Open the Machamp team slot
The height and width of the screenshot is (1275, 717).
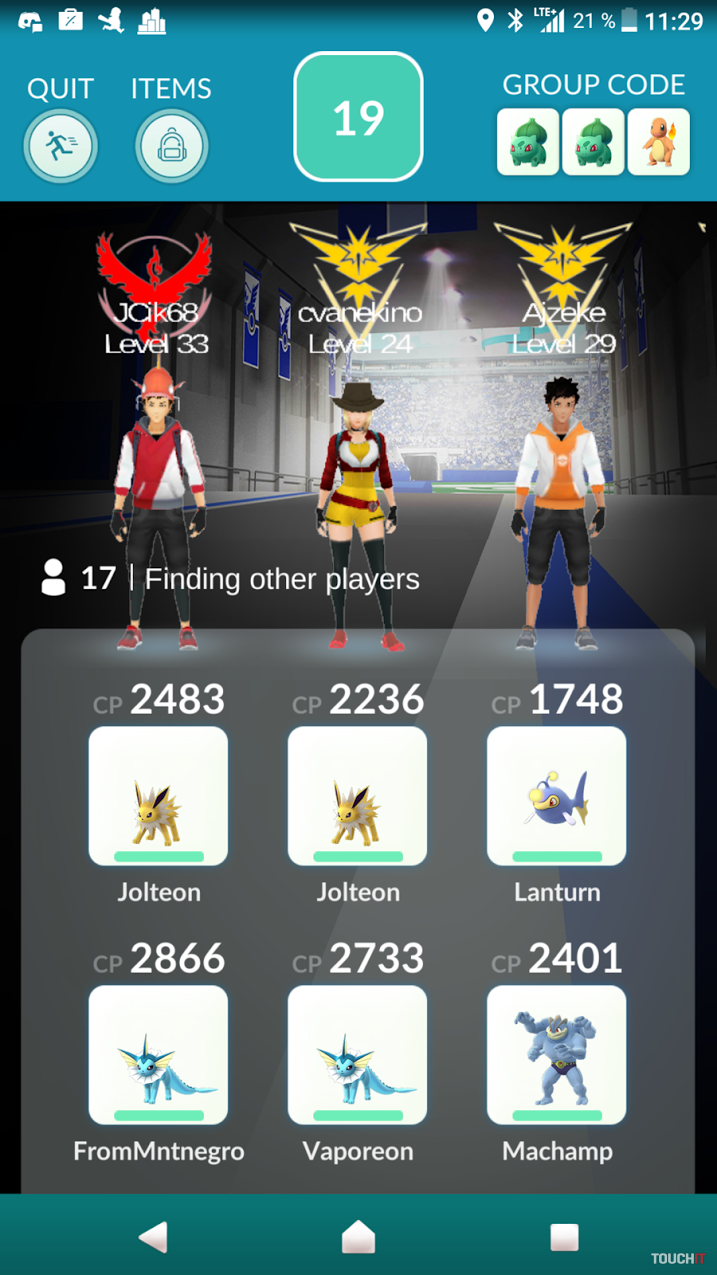[556, 1055]
